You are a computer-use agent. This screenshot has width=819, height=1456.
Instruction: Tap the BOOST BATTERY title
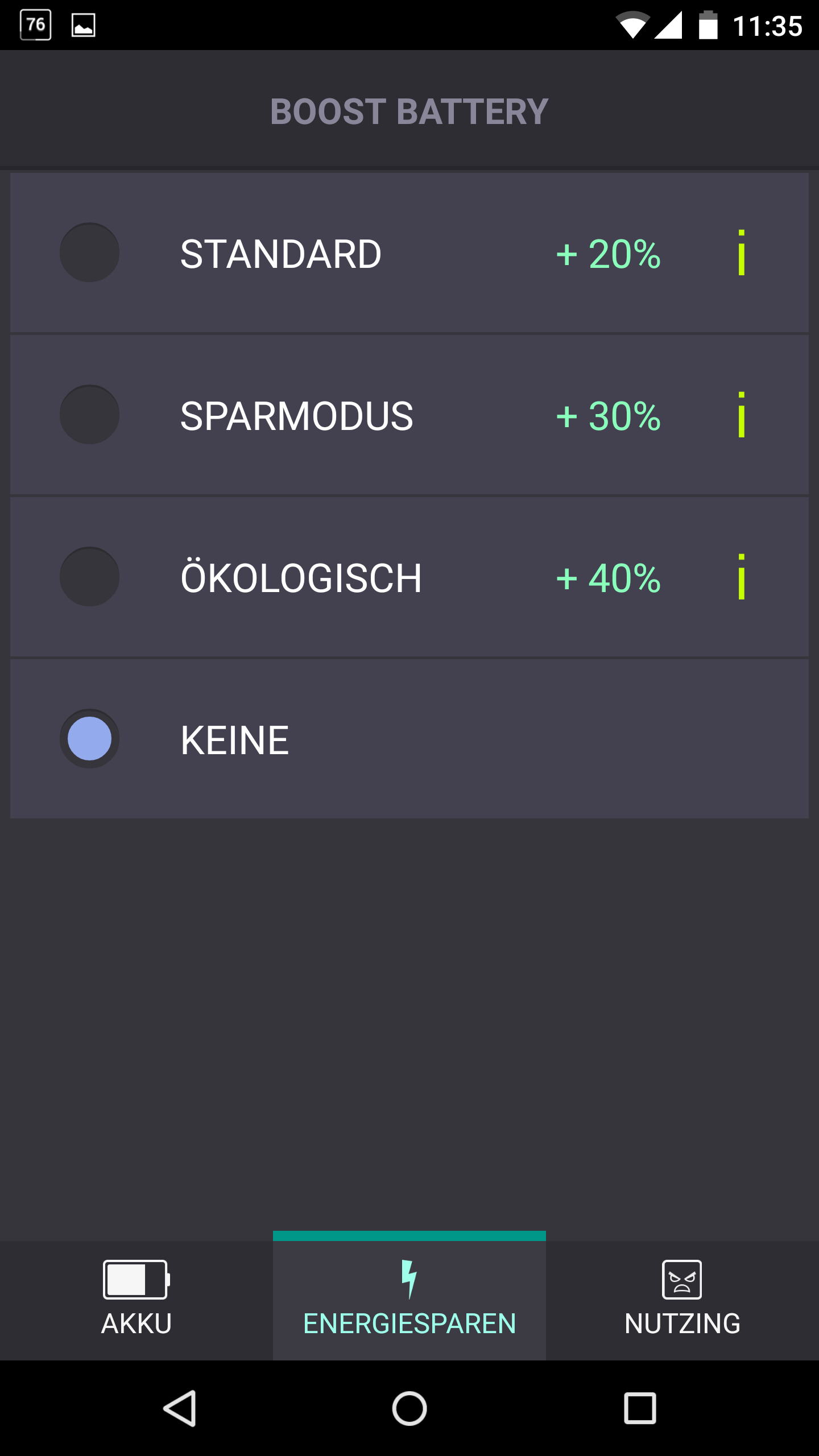pyautogui.click(x=409, y=111)
